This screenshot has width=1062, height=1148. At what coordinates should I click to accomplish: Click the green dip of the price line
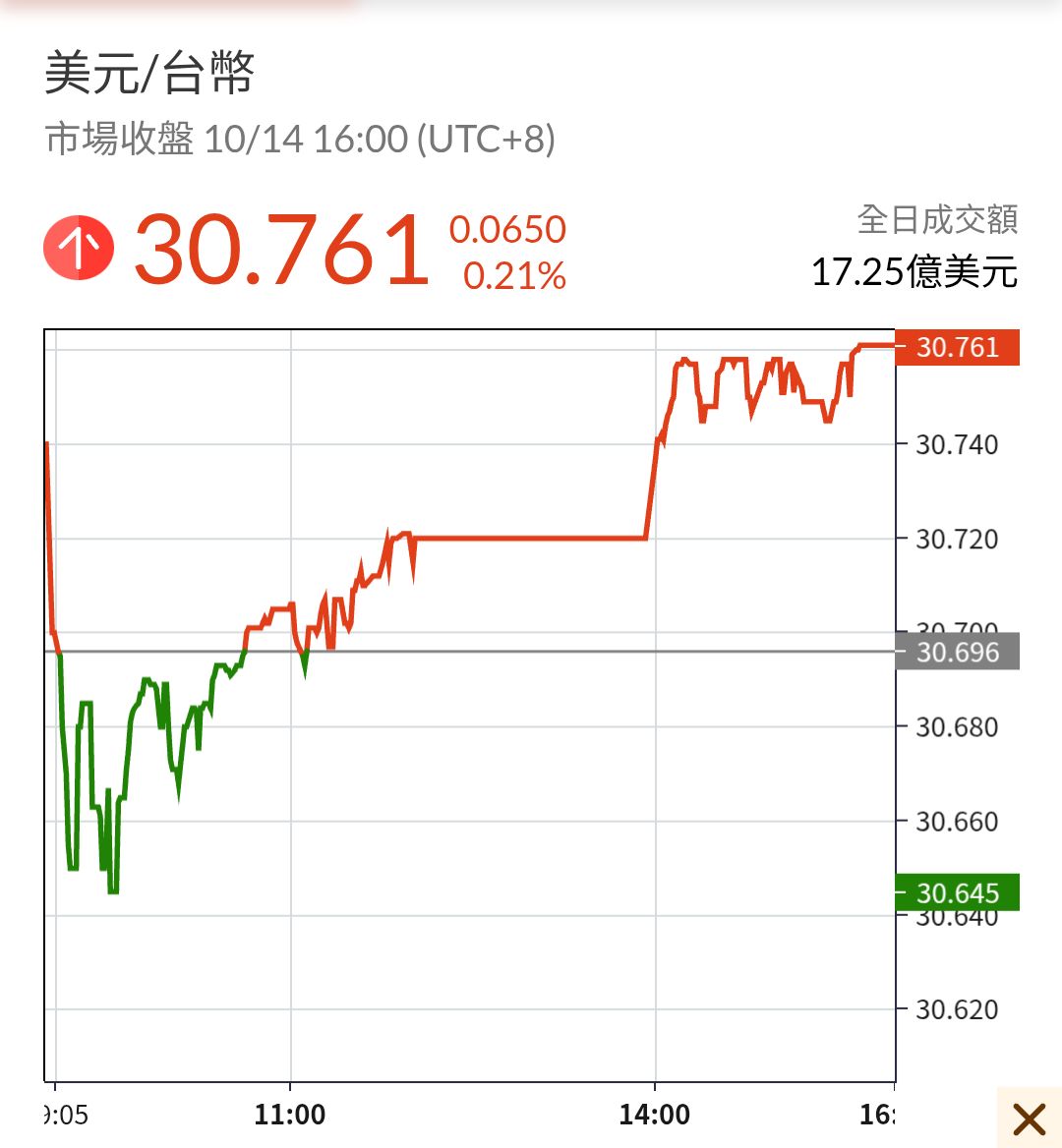[x=113, y=865]
